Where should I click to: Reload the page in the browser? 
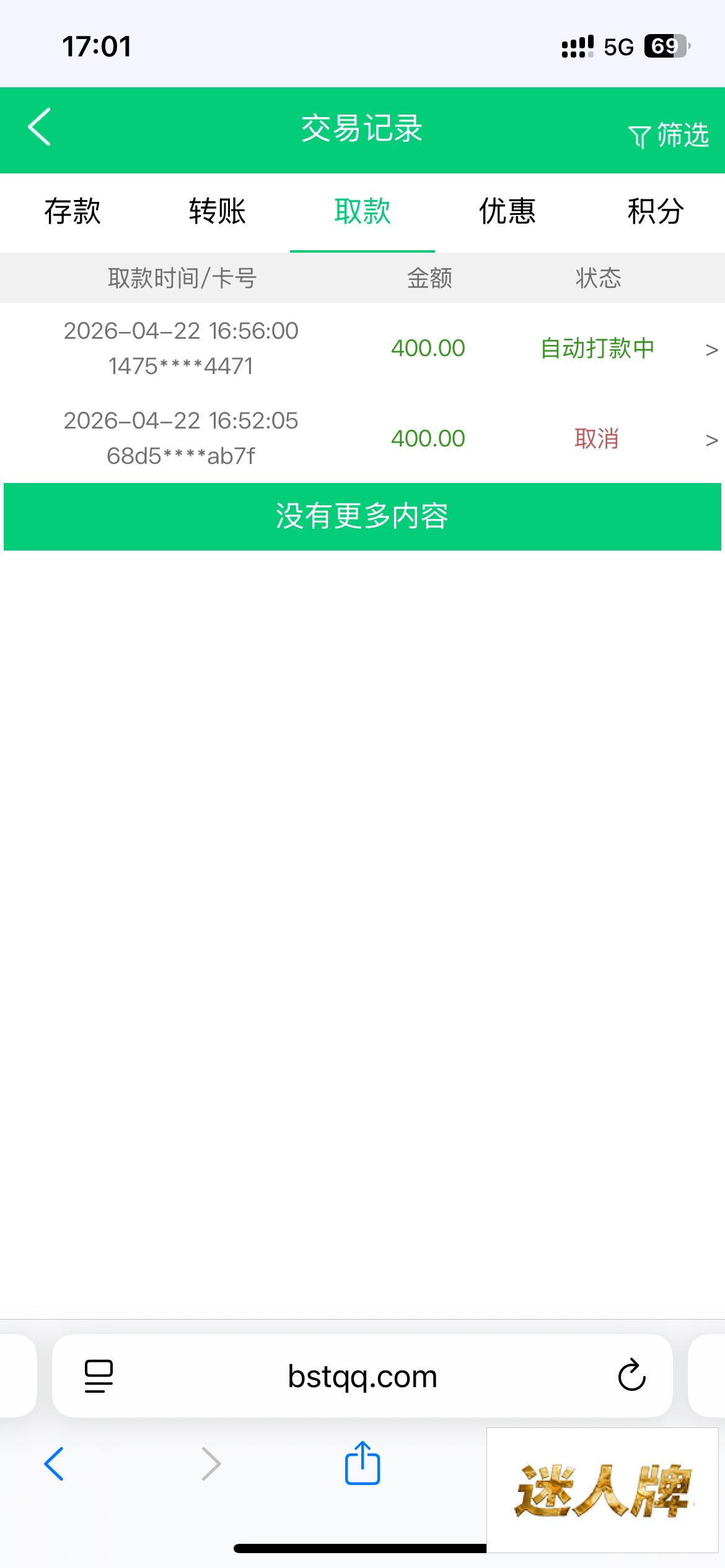631,1376
